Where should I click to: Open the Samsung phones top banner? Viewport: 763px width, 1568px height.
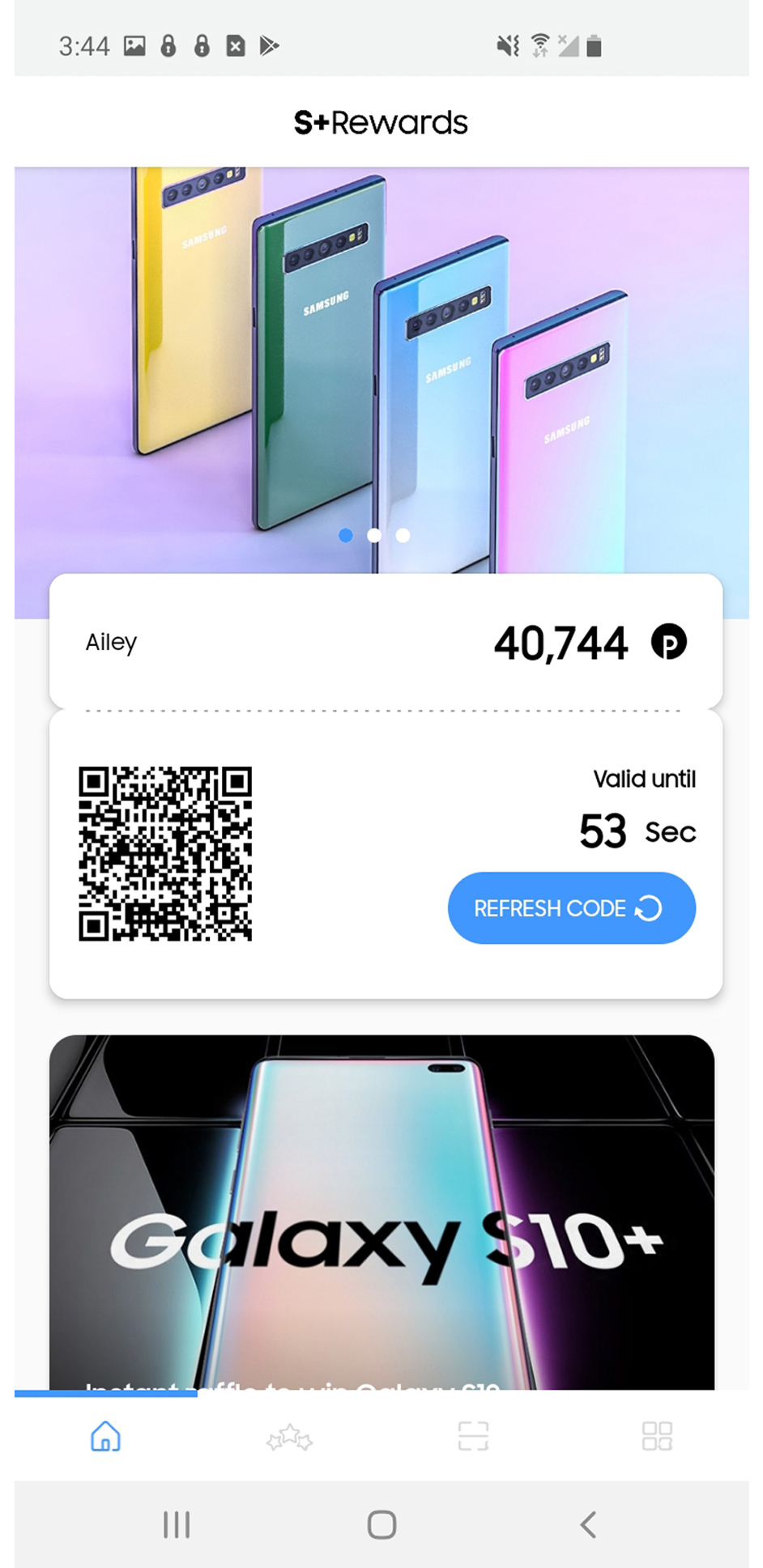point(381,348)
